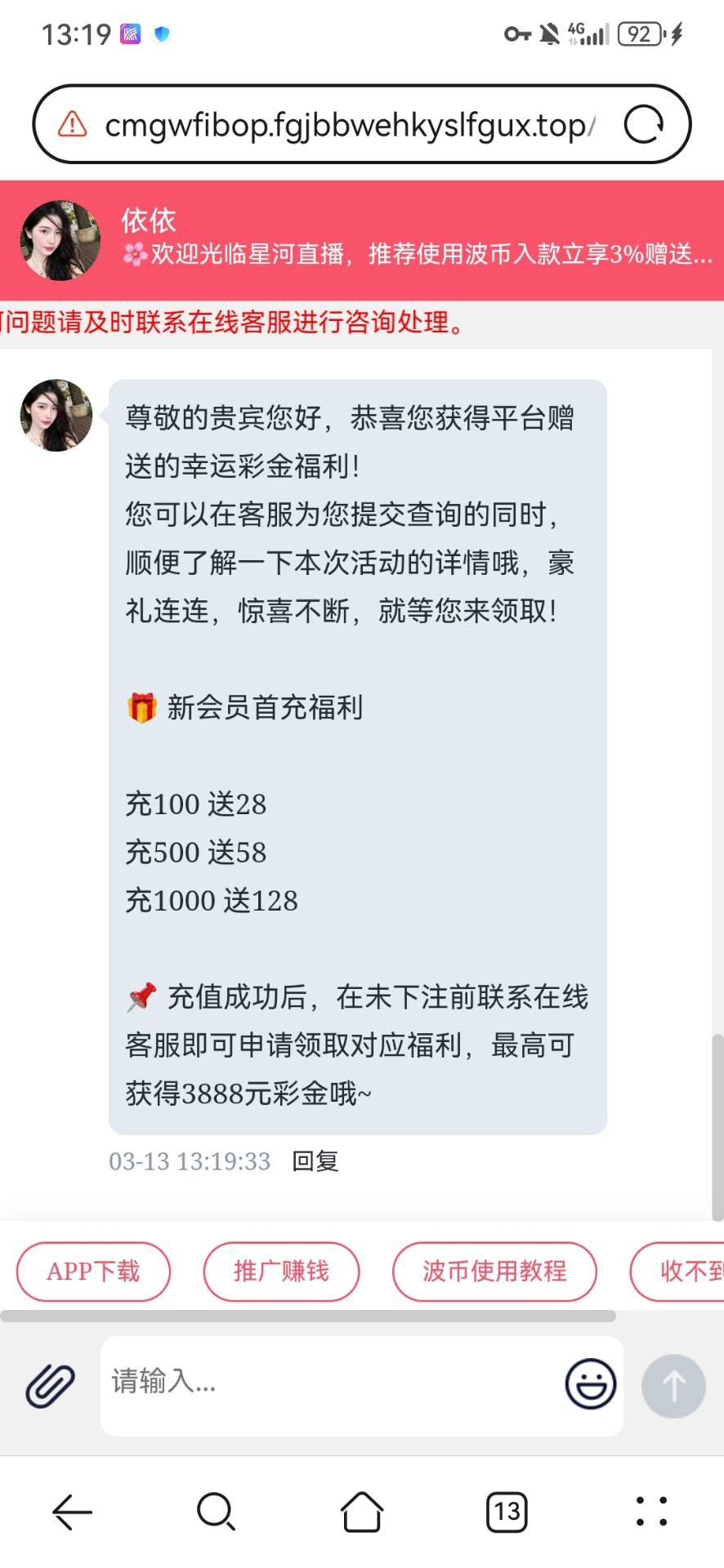
Task: View the site security warning icon
Action: [72, 125]
